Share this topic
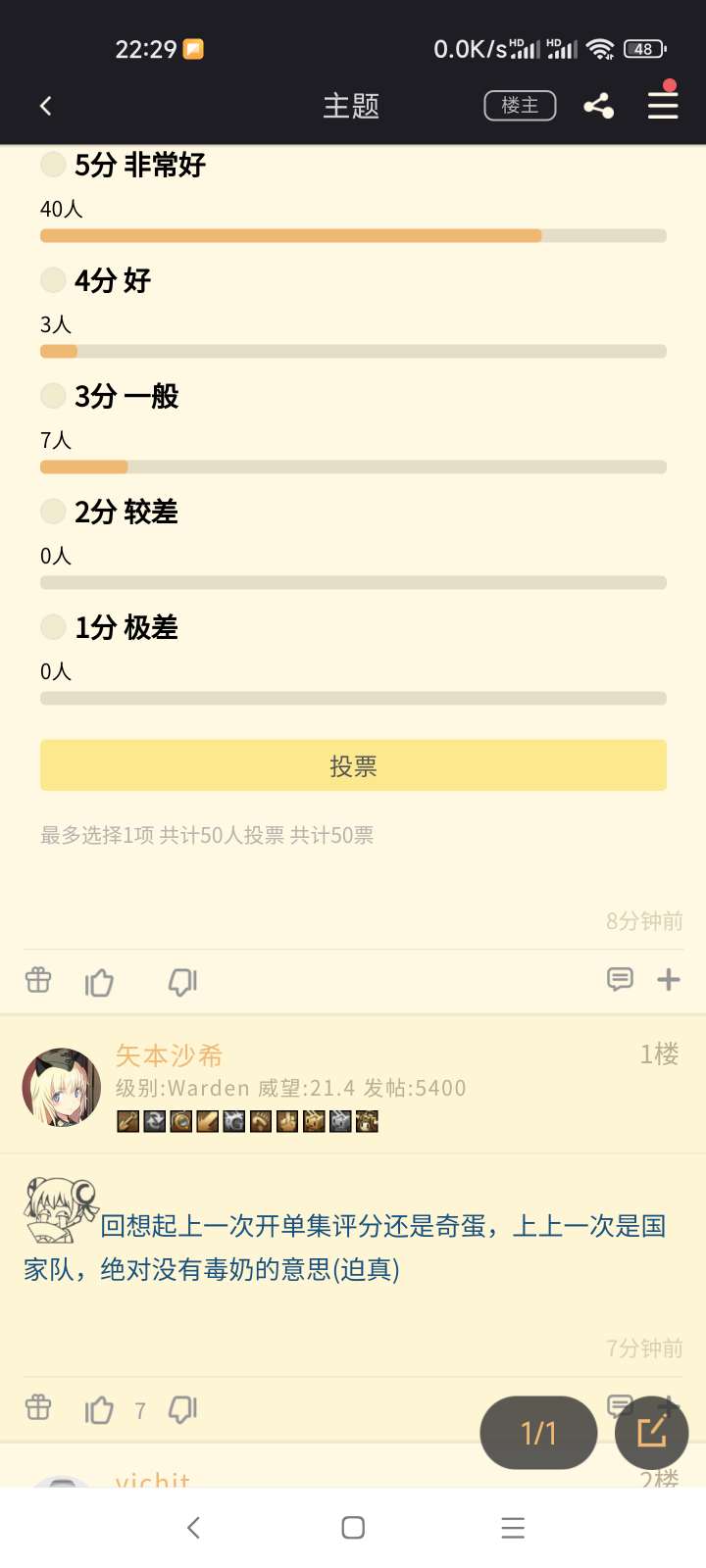This screenshot has height=1568, width=706. (x=598, y=106)
